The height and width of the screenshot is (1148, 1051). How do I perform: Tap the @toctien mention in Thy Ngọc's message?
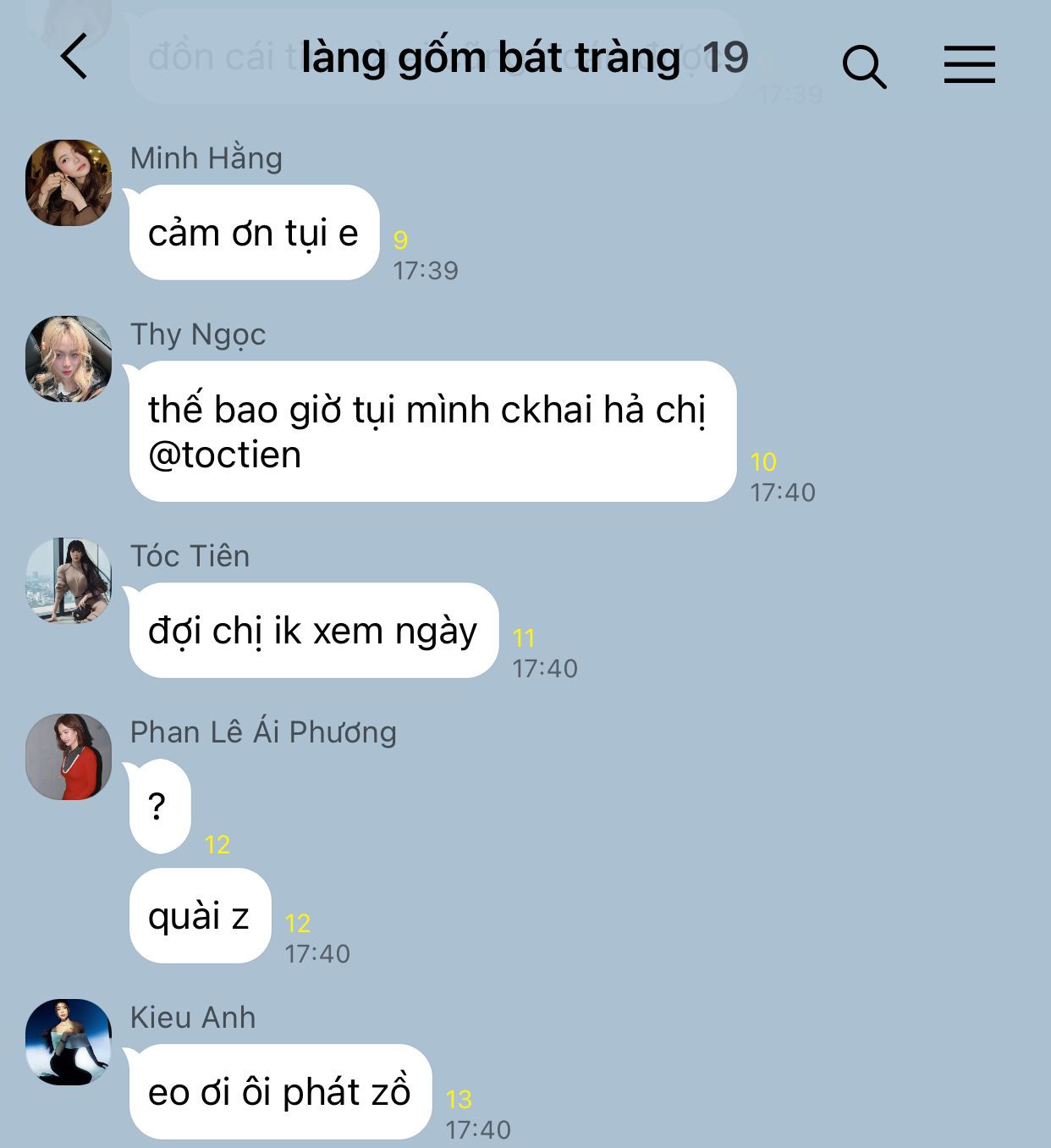(x=225, y=455)
